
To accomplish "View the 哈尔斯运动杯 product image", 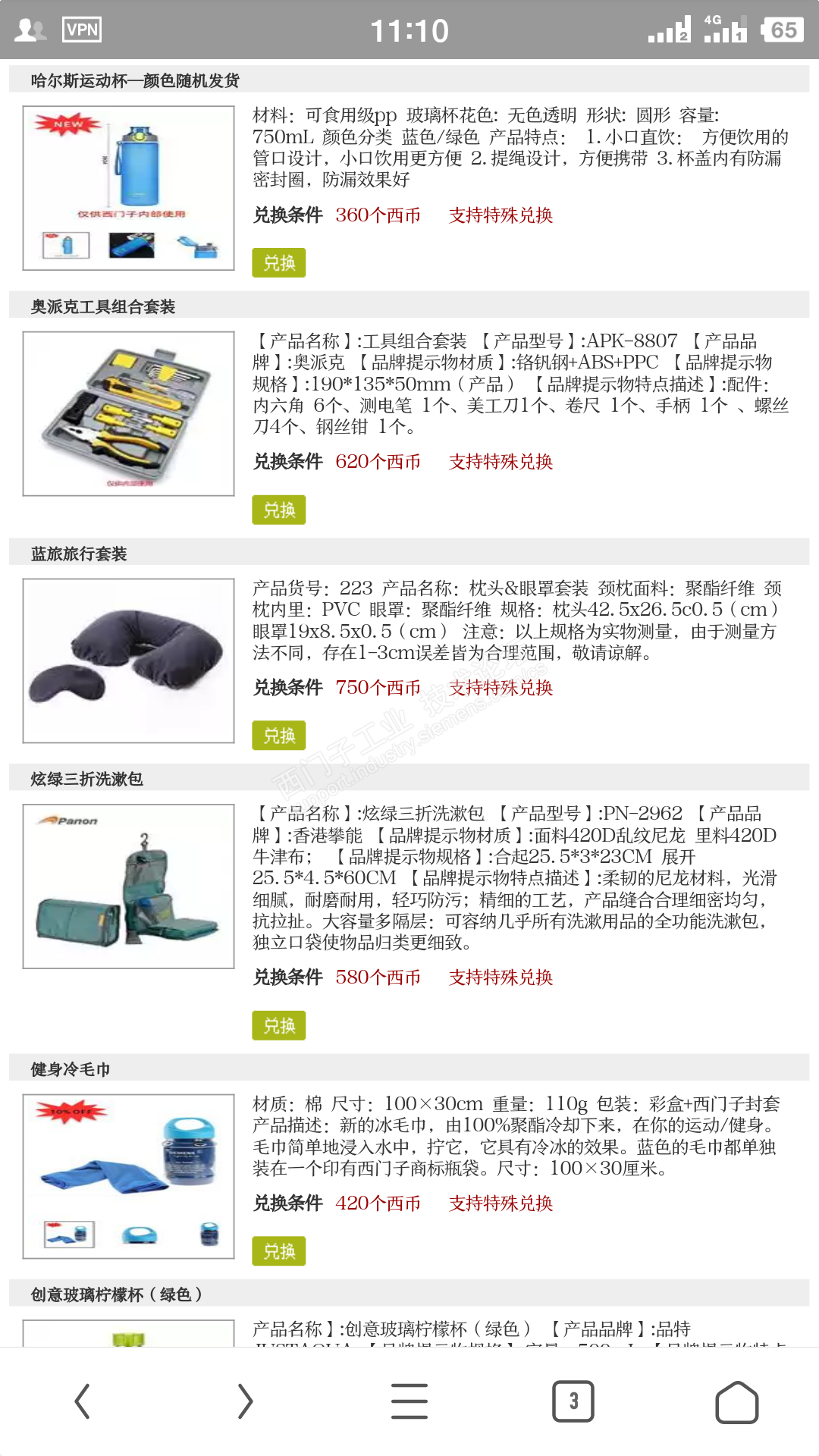I will [x=128, y=188].
